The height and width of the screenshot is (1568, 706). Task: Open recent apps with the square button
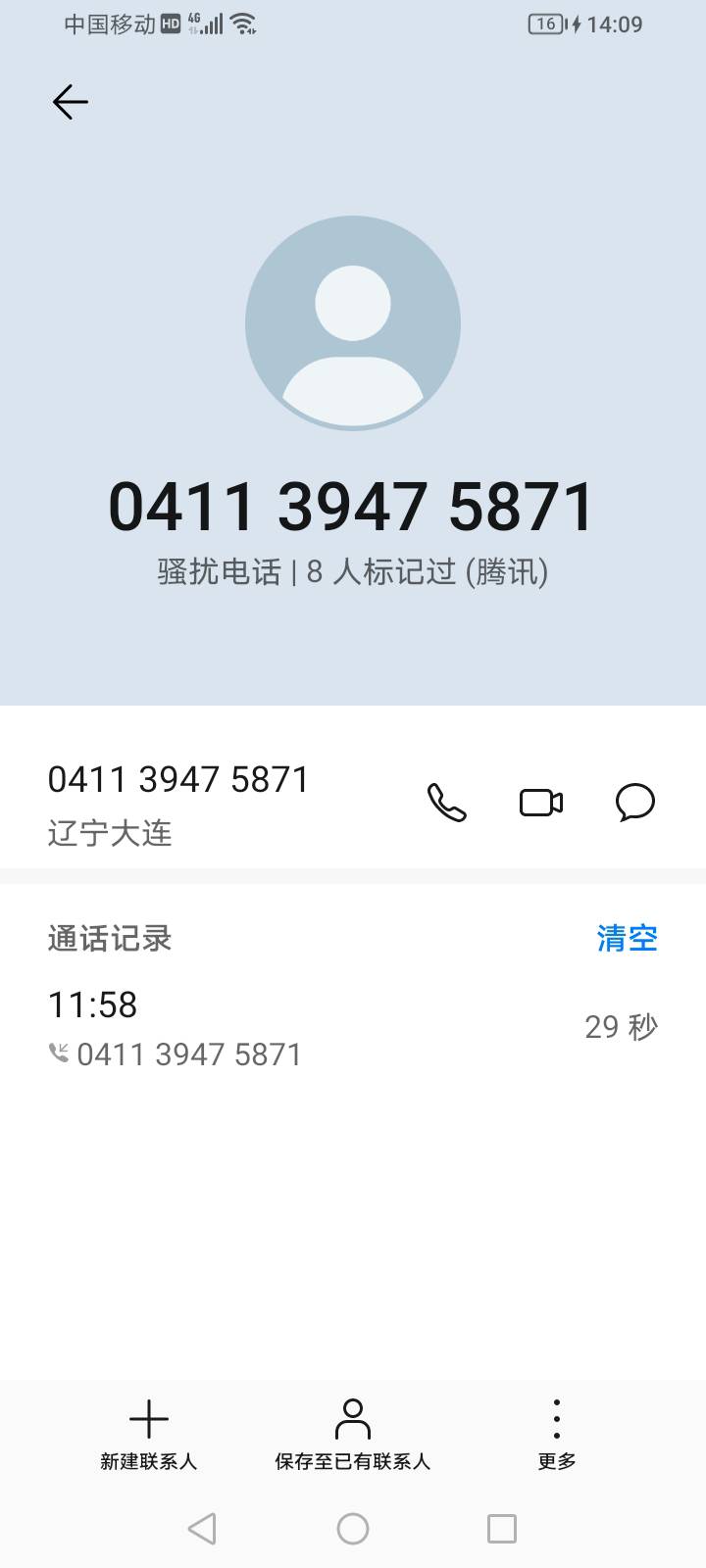click(502, 1529)
